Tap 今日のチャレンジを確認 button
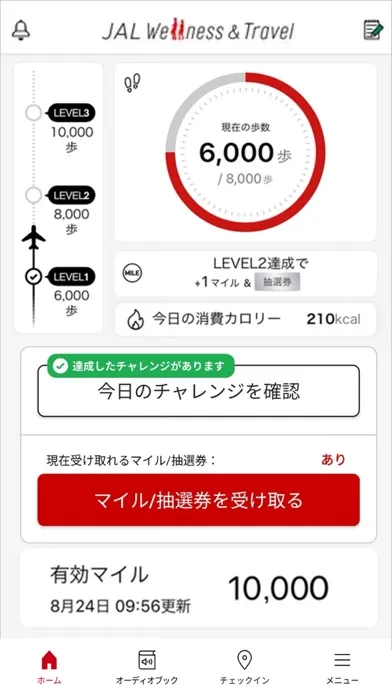Screen dimensions: 392x696 (198, 391)
